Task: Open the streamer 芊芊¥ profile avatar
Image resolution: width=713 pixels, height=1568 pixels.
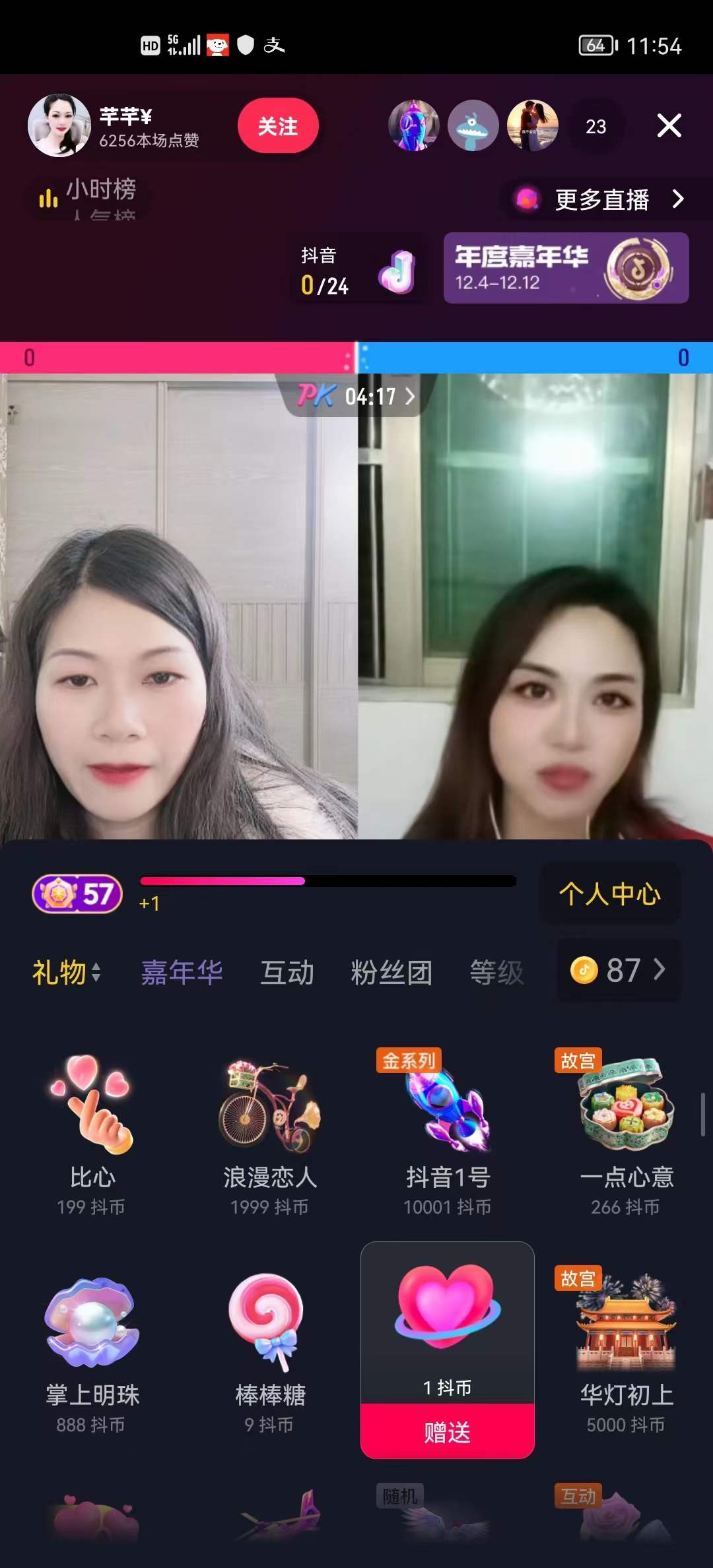Action: pyautogui.click(x=59, y=125)
